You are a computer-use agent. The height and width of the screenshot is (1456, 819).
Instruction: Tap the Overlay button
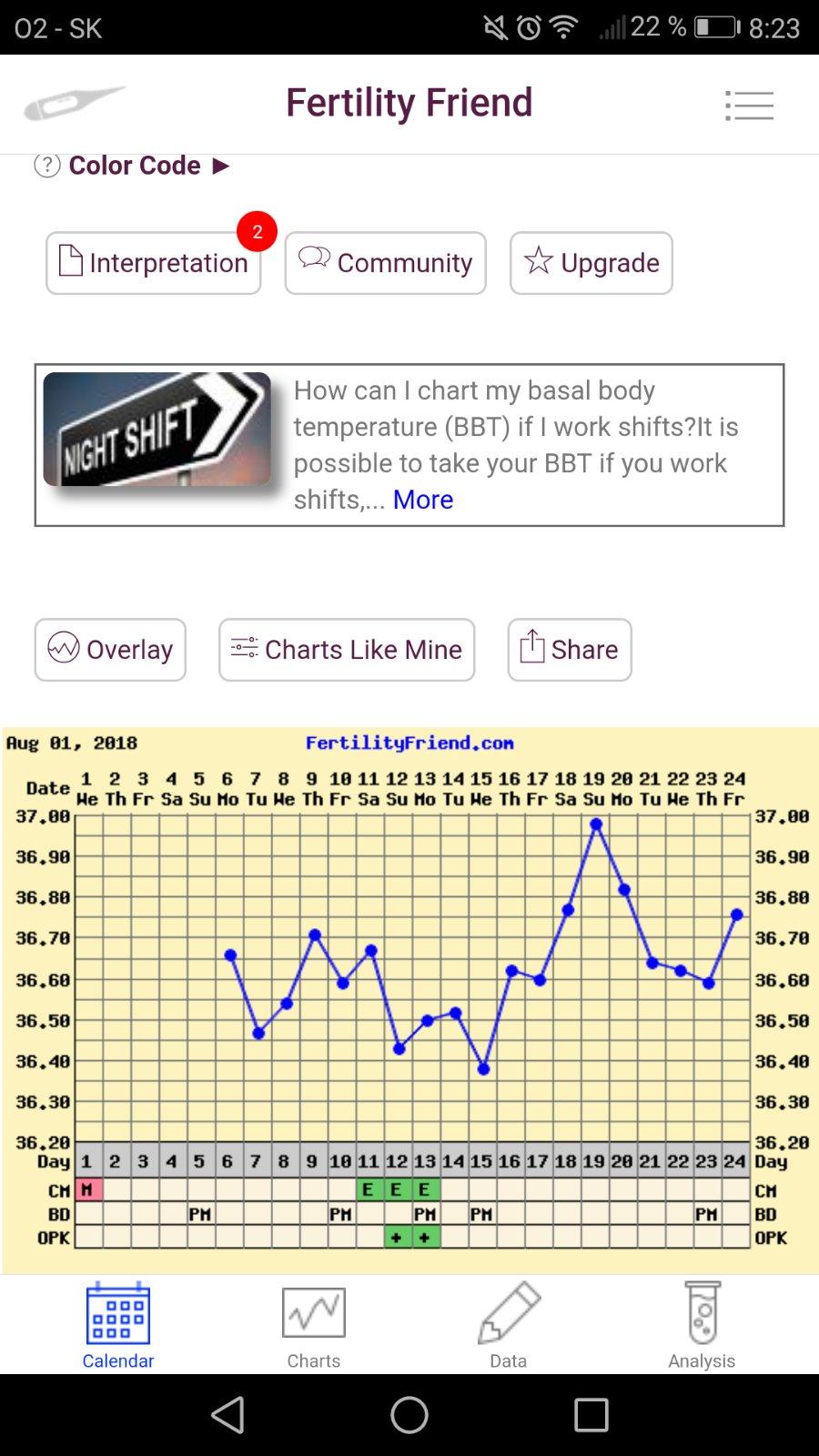110,650
